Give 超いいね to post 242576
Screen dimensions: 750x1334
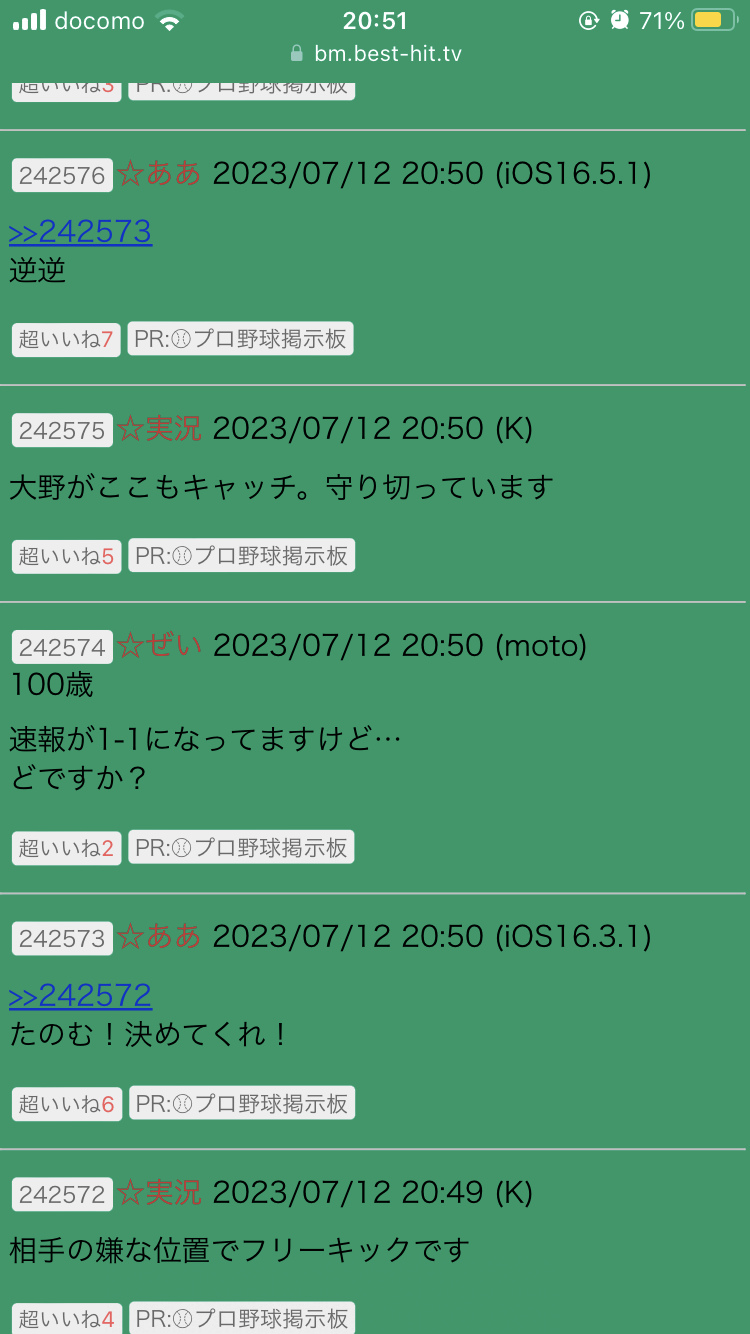coord(66,340)
